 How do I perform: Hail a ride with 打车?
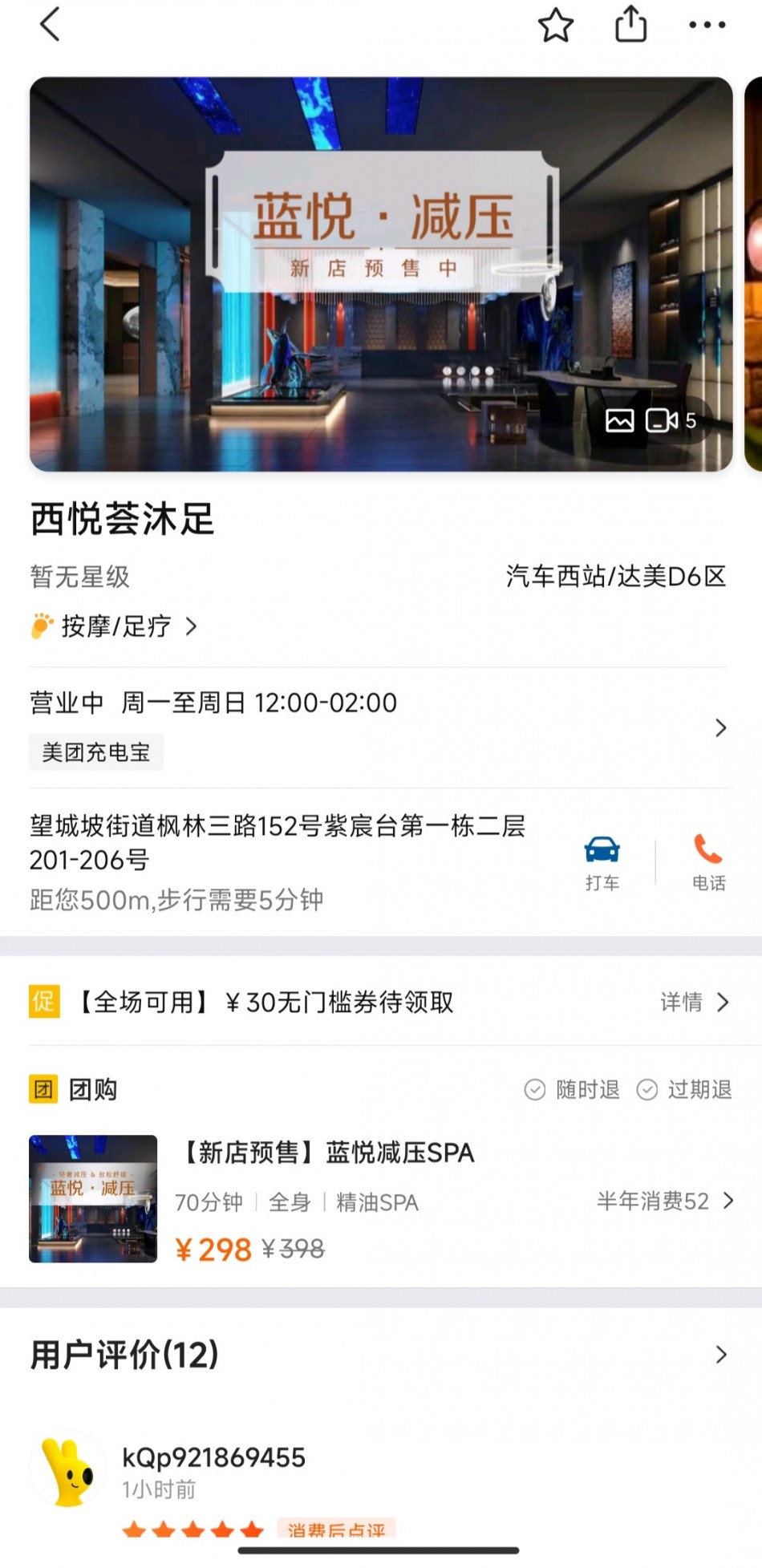click(x=602, y=863)
